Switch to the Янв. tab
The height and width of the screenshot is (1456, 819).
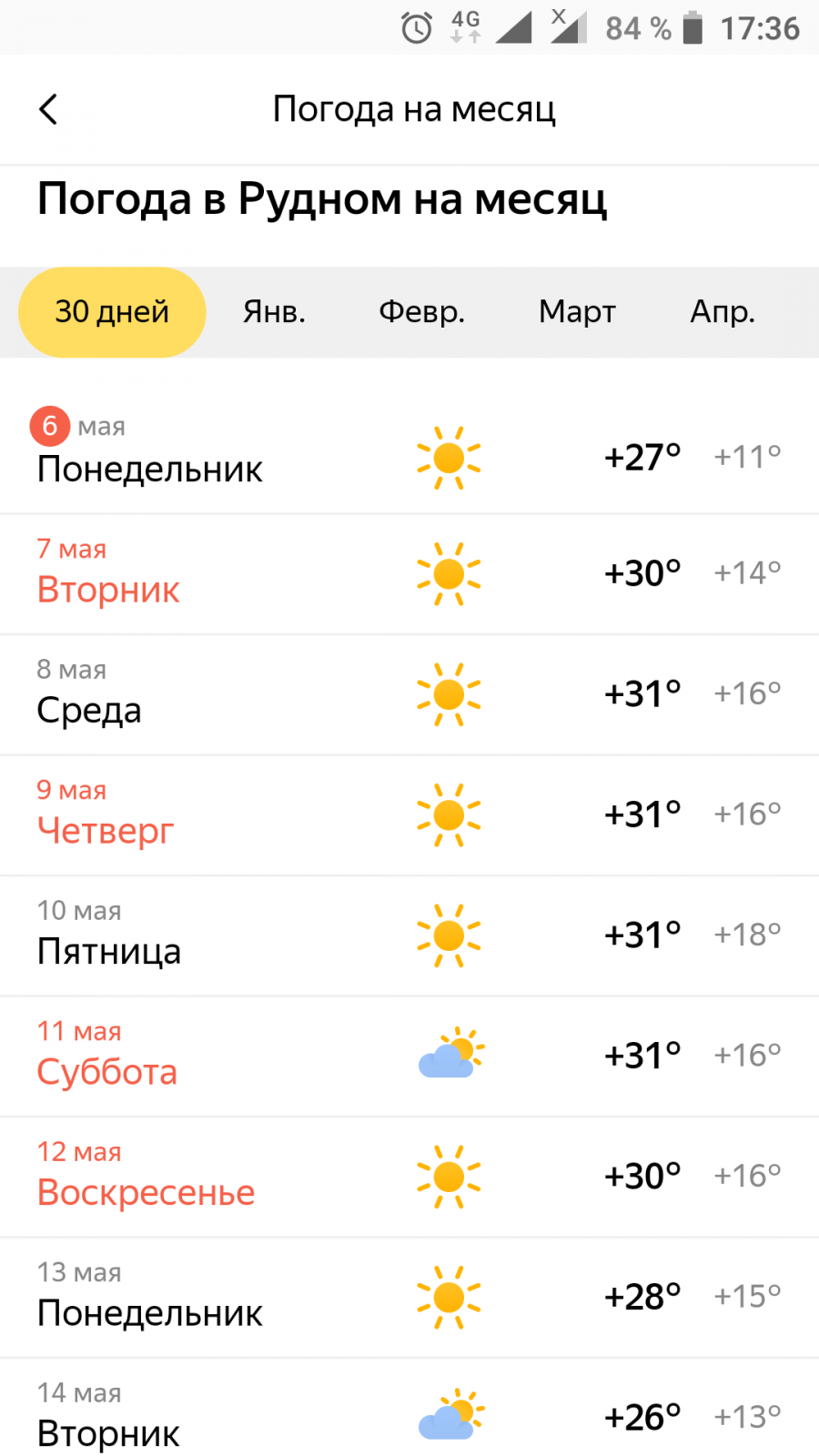coord(274,312)
